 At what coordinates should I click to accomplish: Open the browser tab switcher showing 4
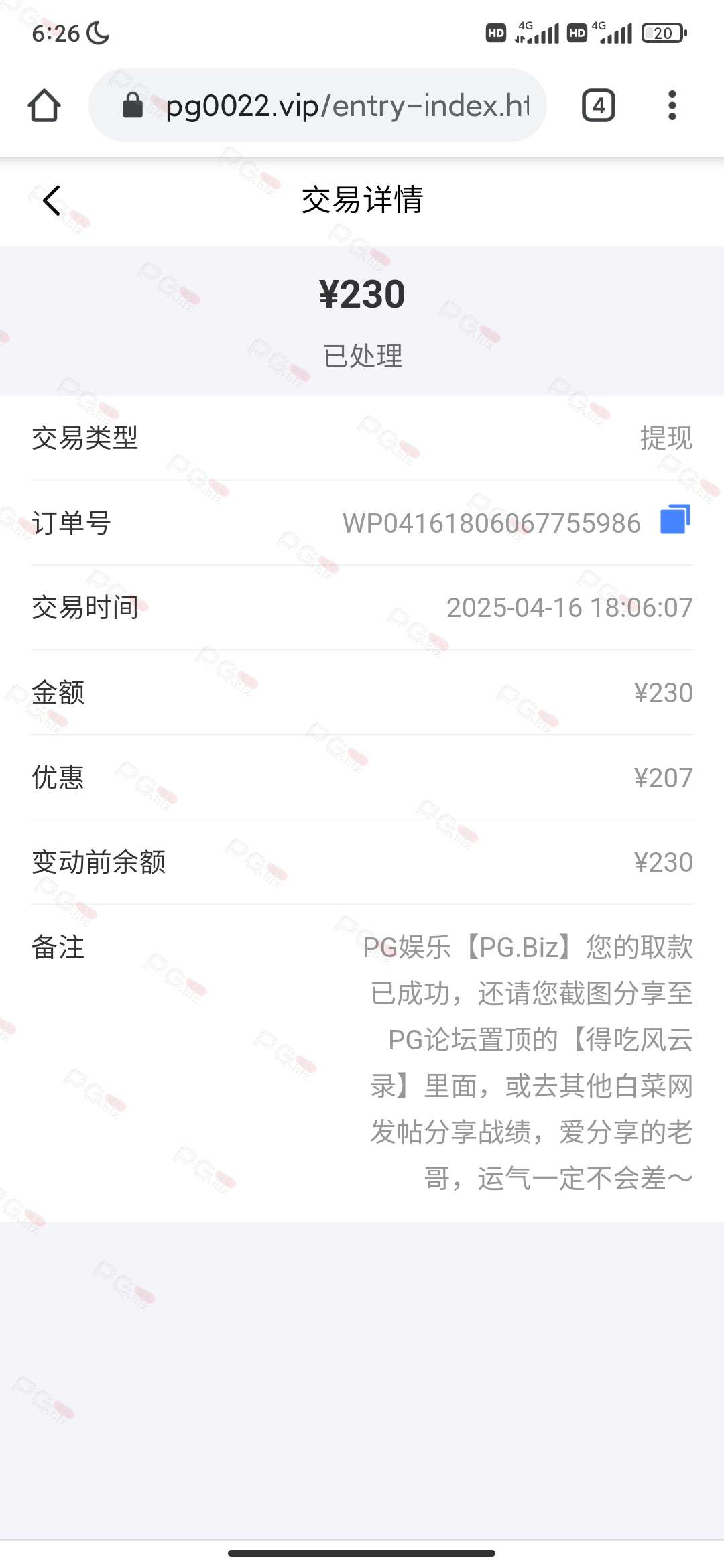[598, 106]
